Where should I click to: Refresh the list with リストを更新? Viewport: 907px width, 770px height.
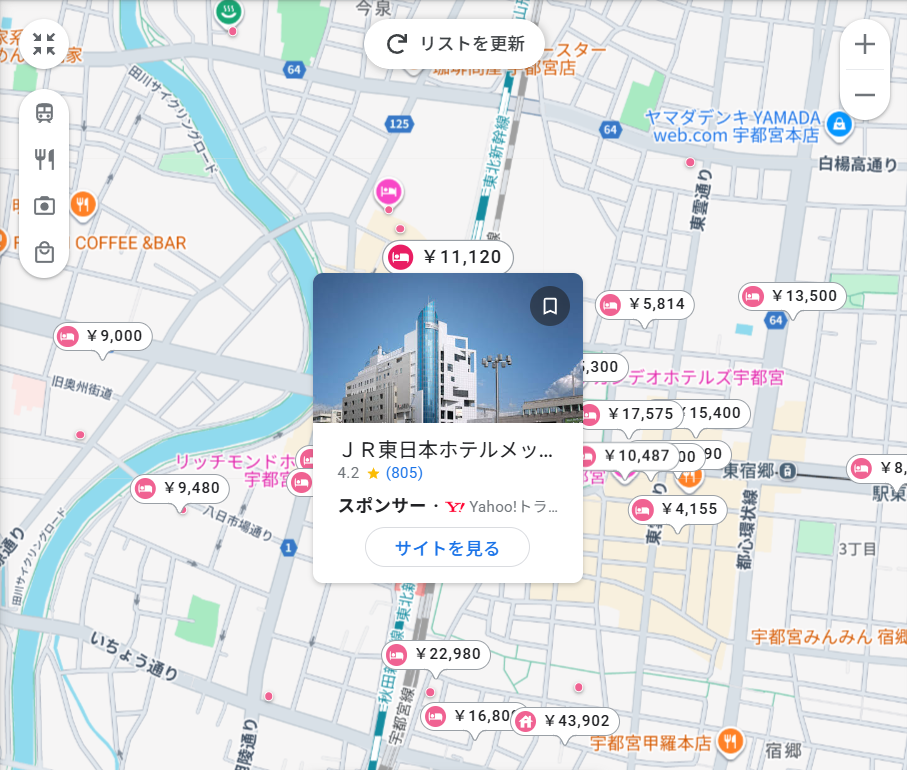click(455, 44)
